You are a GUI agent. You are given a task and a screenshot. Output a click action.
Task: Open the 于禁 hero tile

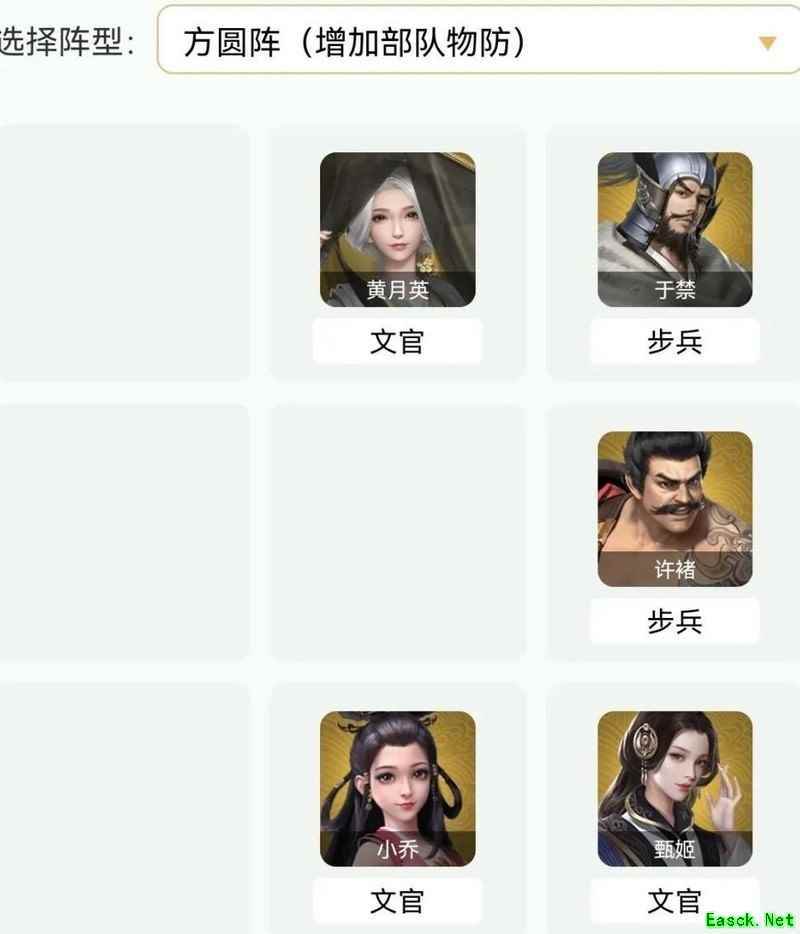tap(675, 228)
